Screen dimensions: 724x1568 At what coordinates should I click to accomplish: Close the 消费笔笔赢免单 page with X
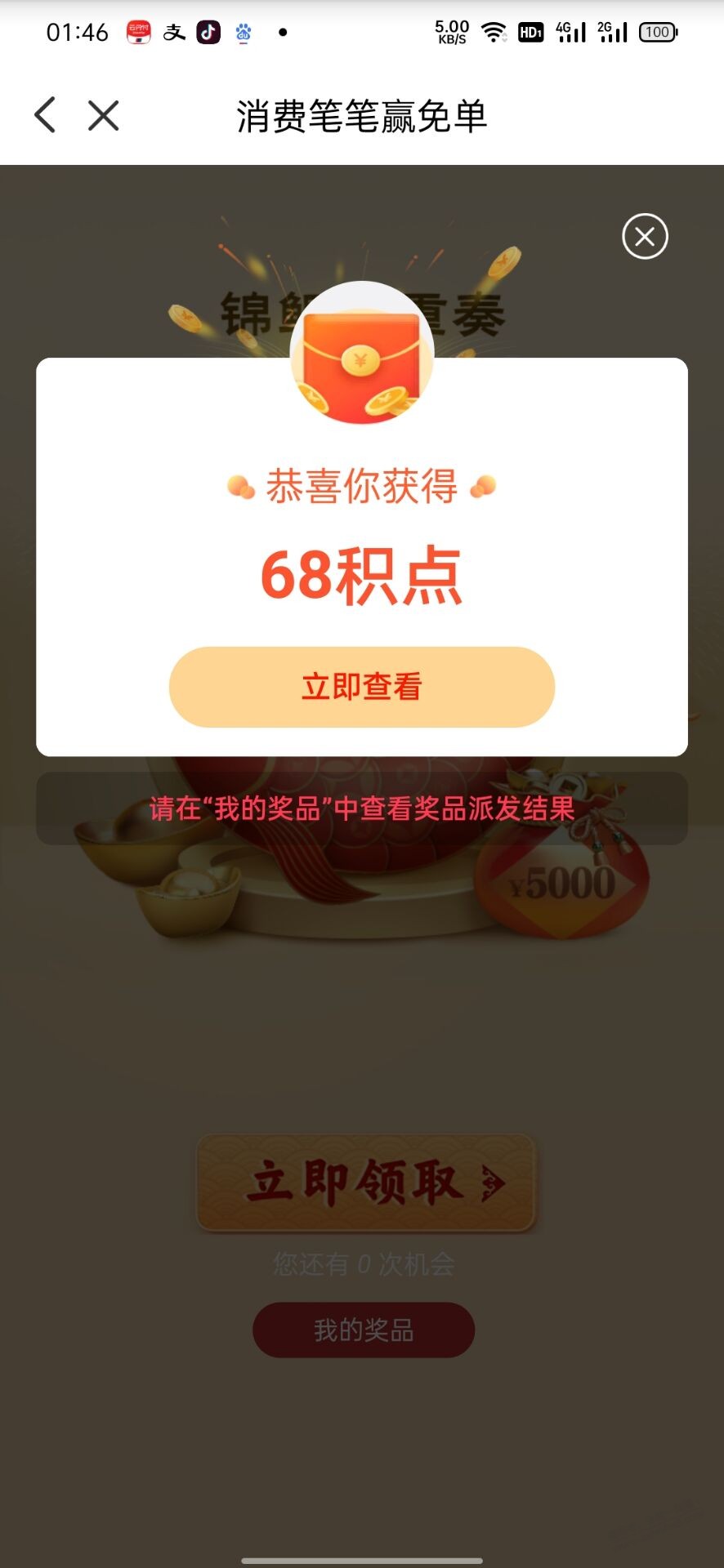(104, 115)
